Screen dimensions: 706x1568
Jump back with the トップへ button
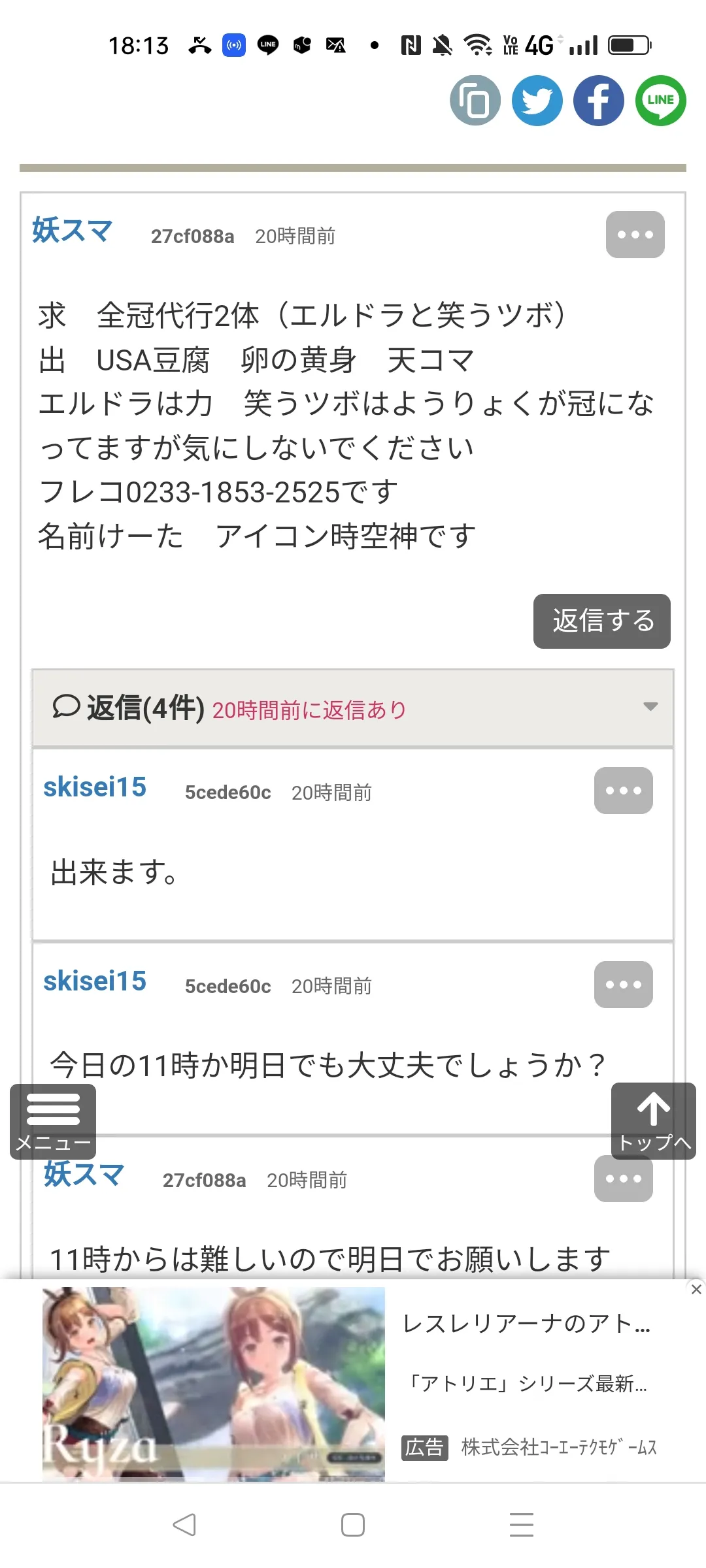(x=654, y=1121)
